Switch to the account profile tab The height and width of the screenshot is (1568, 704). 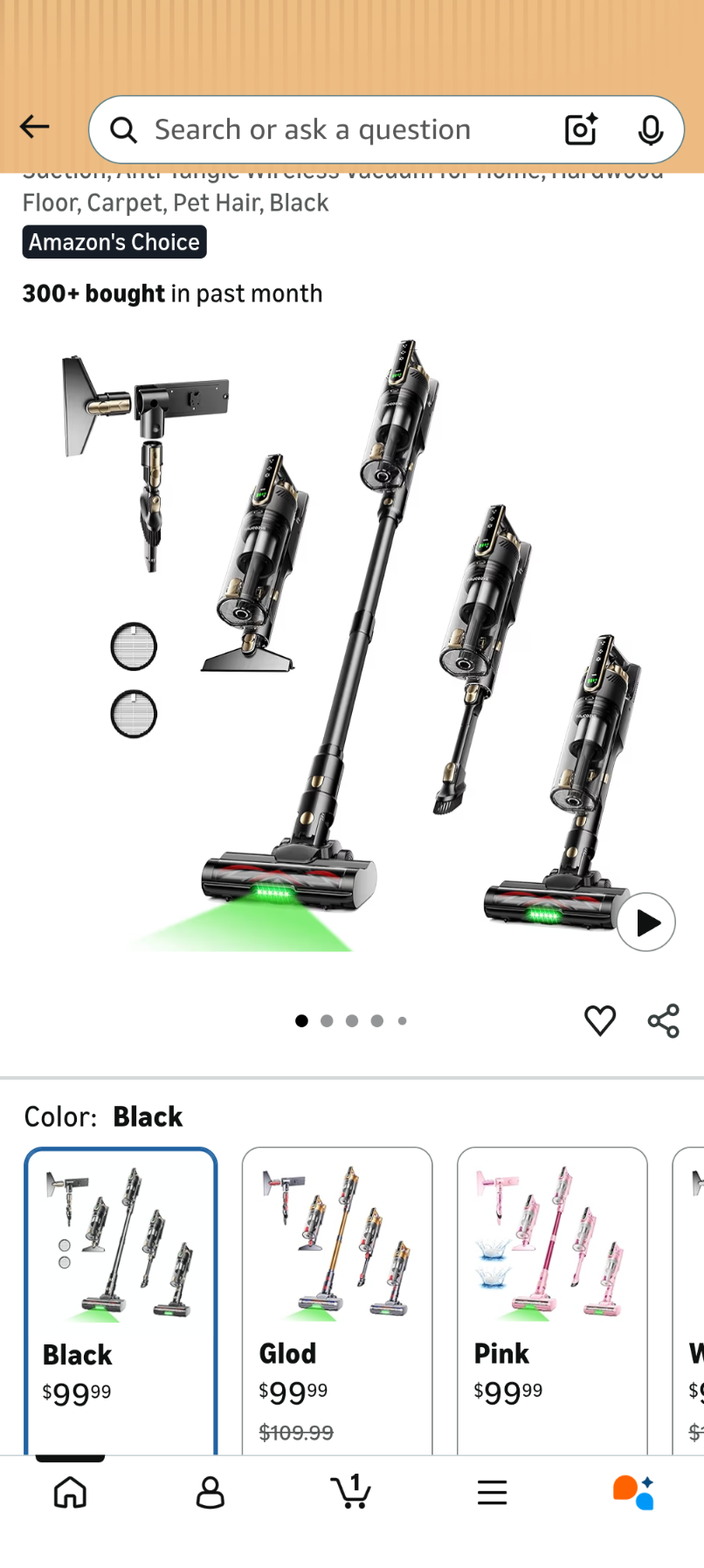[210, 1492]
